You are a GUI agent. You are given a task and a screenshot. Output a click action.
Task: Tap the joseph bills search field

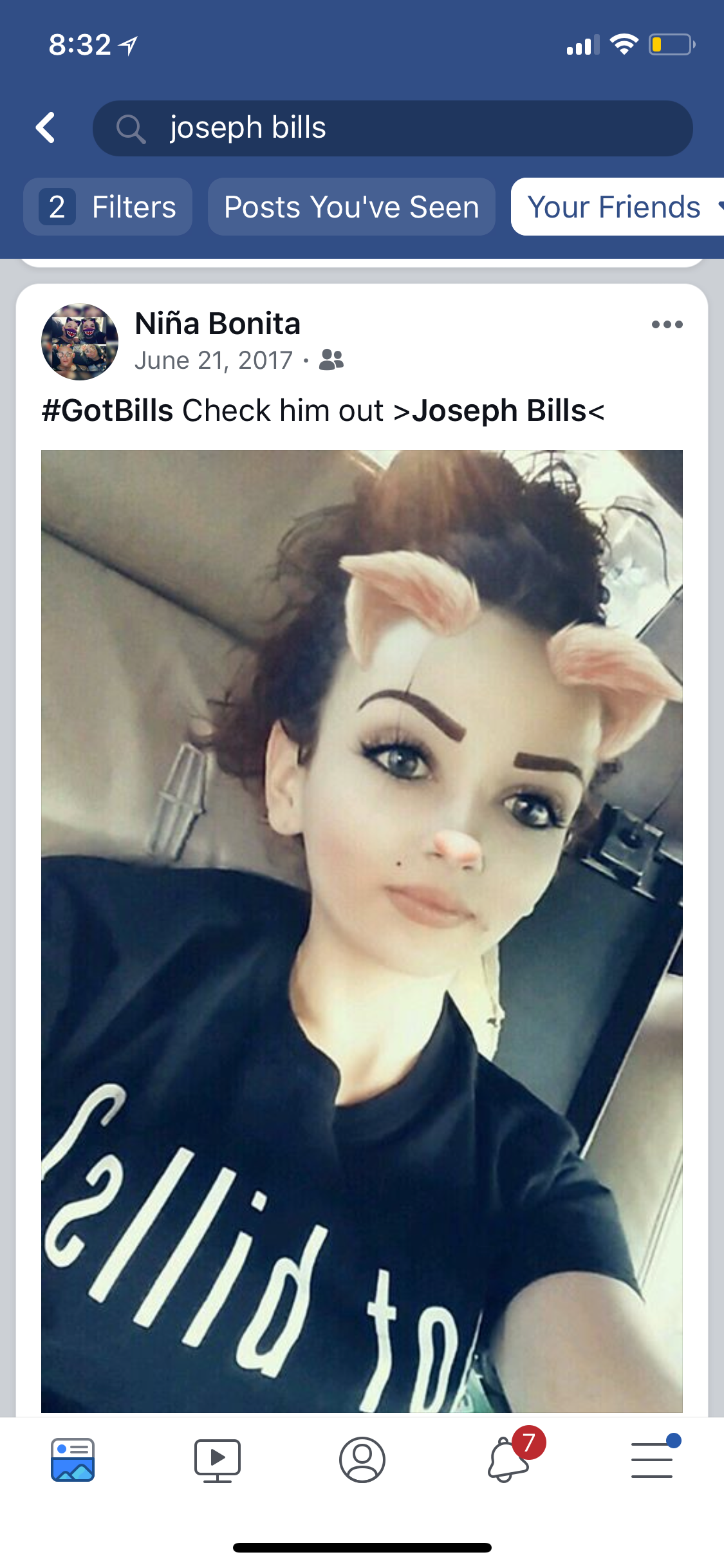point(393,128)
